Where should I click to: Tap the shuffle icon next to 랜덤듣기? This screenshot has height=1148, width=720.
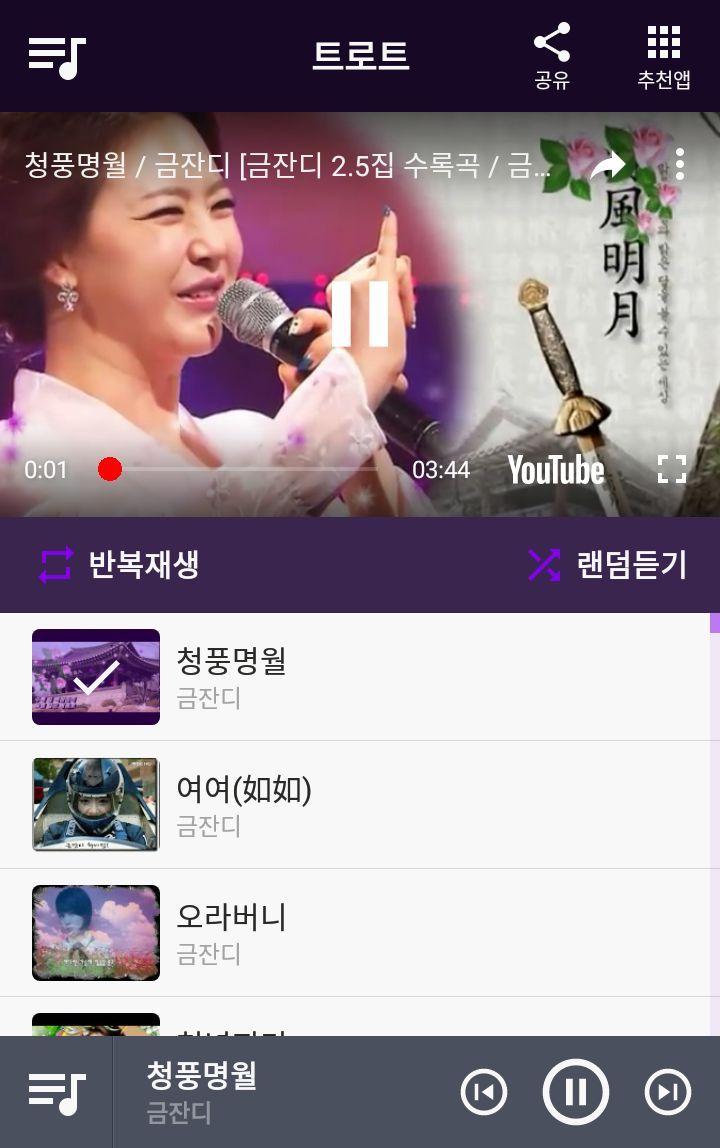pyautogui.click(x=545, y=565)
